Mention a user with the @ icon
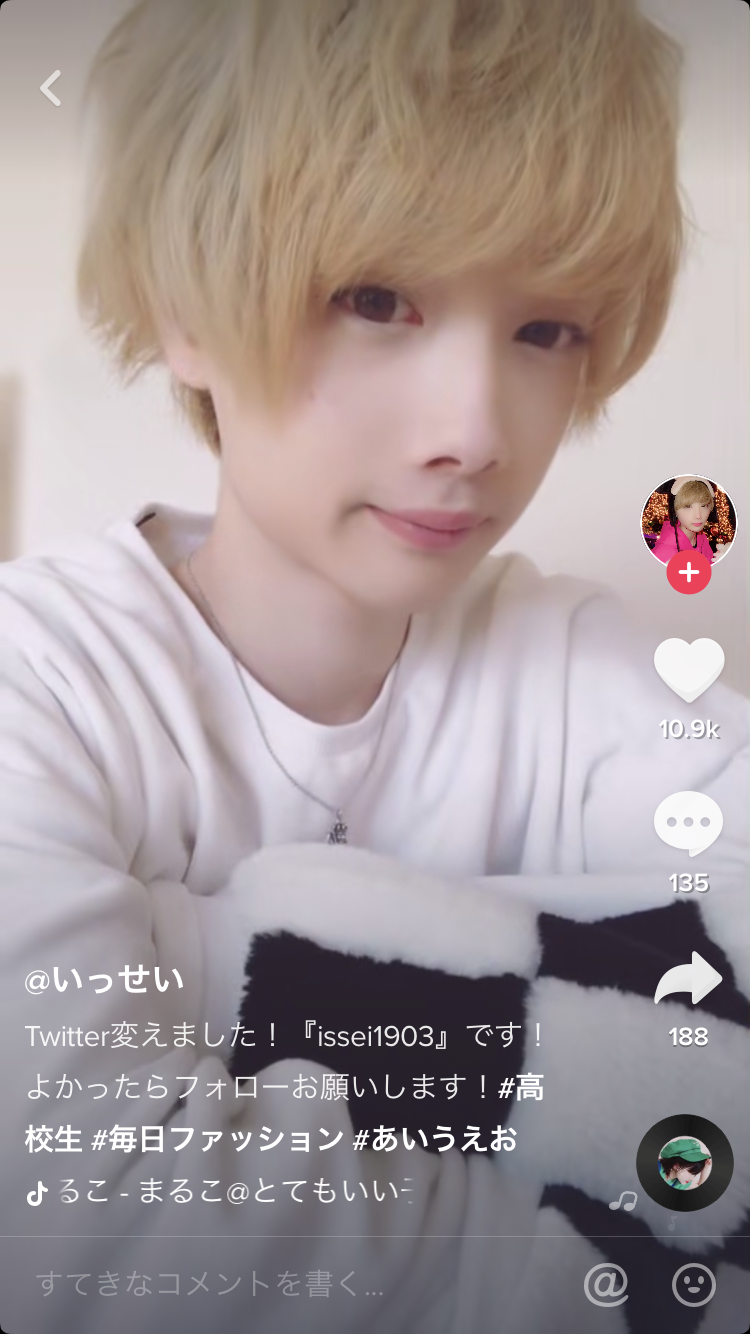The image size is (750, 1334). click(606, 1285)
